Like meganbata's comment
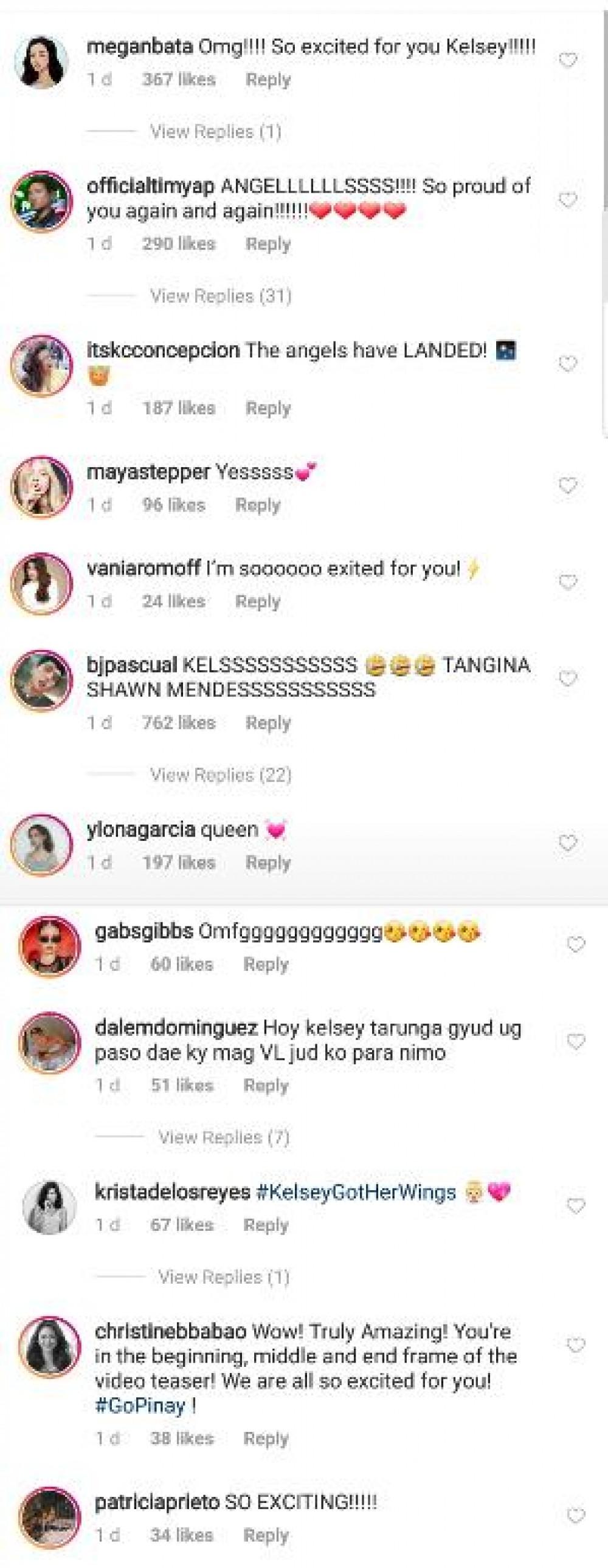Screen dimensions: 608x1568 point(568,60)
